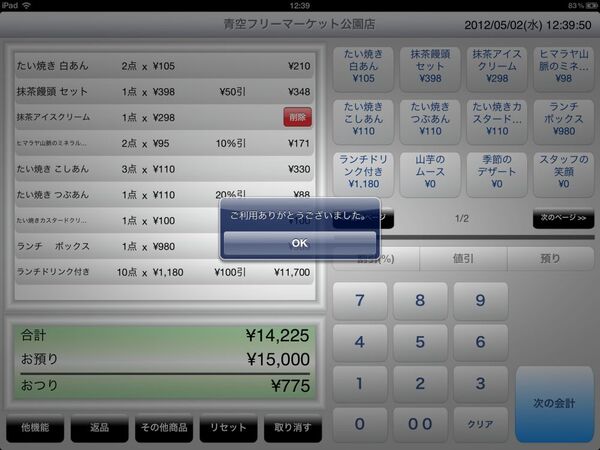Tap リセット to reset the order
The width and height of the screenshot is (600, 450).
click(x=227, y=427)
